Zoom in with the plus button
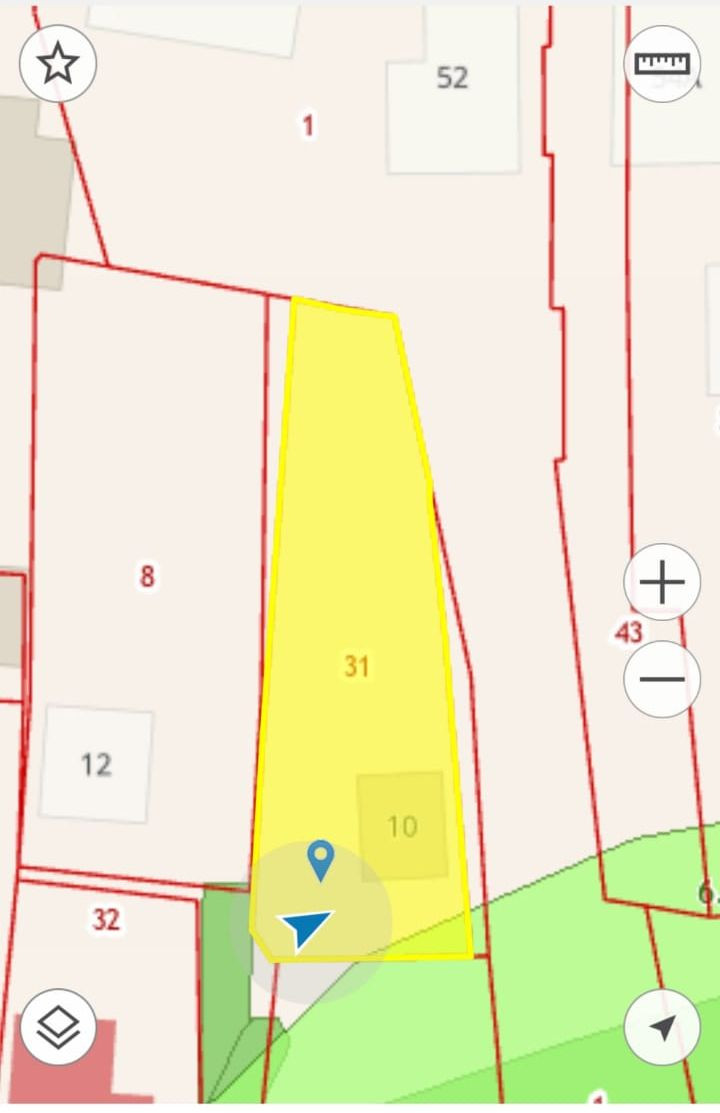Viewport: 720px width, 1113px height. [x=662, y=582]
